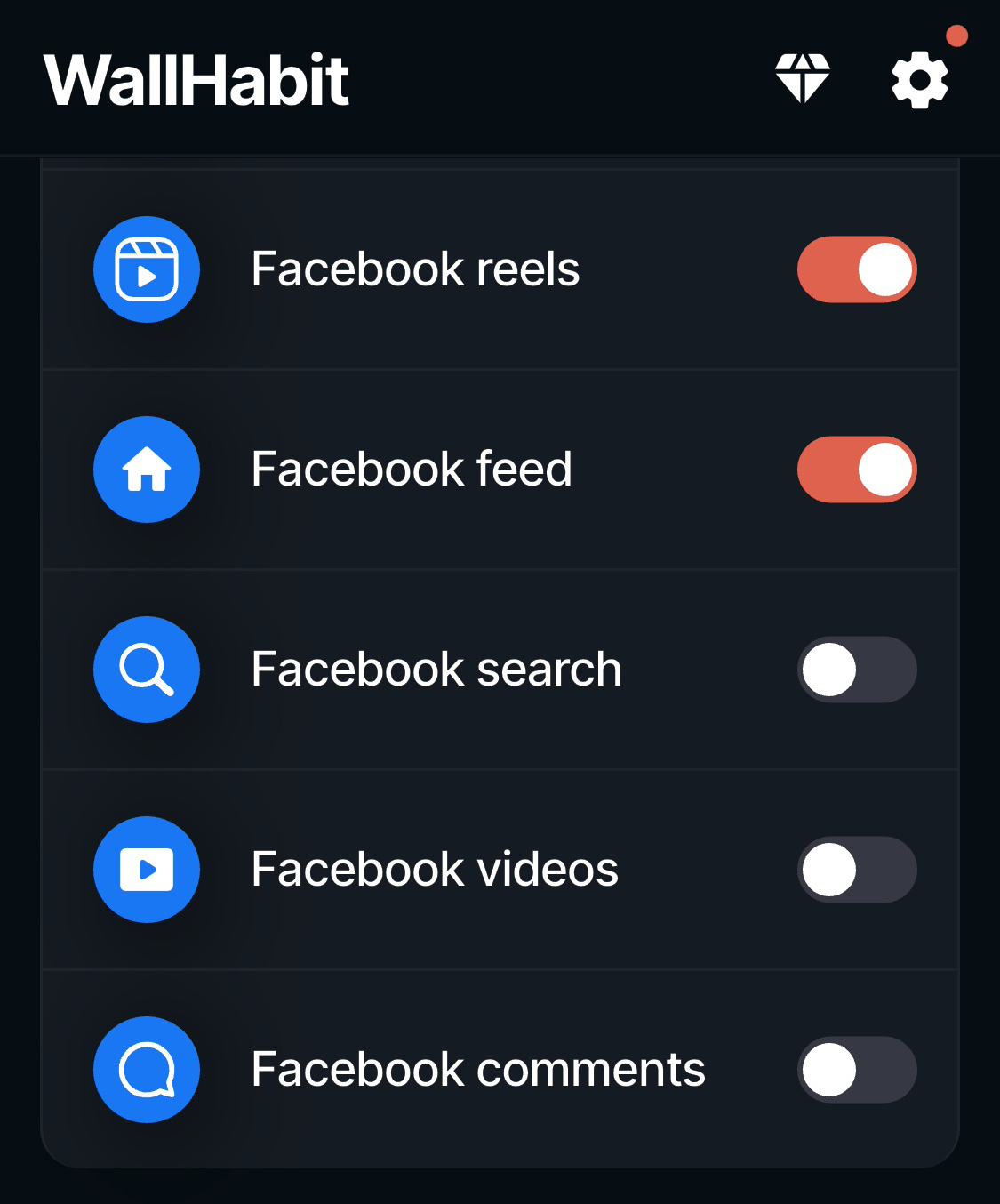Select the Facebook reels row
The height and width of the screenshot is (1204, 1000).
(498, 269)
